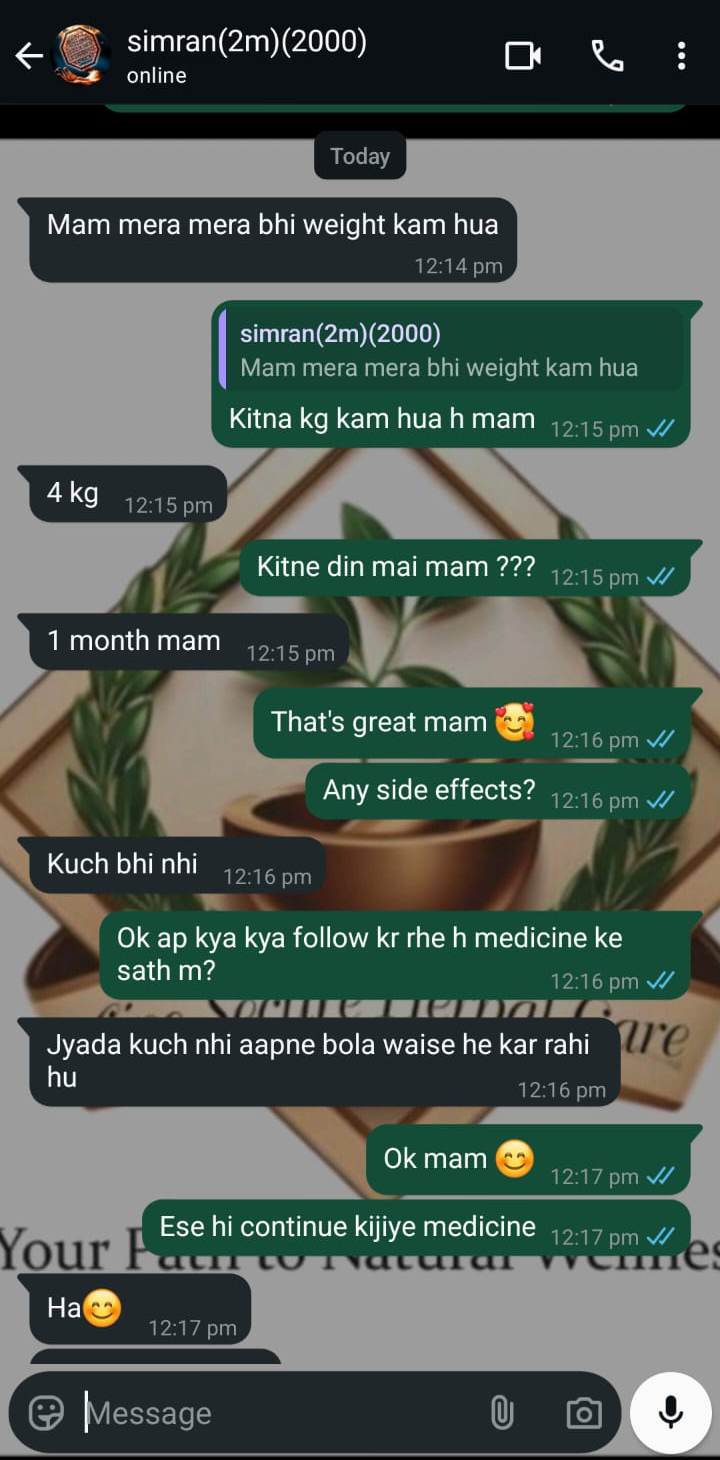Go back to the chats list
The image size is (720, 1460).
28,56
